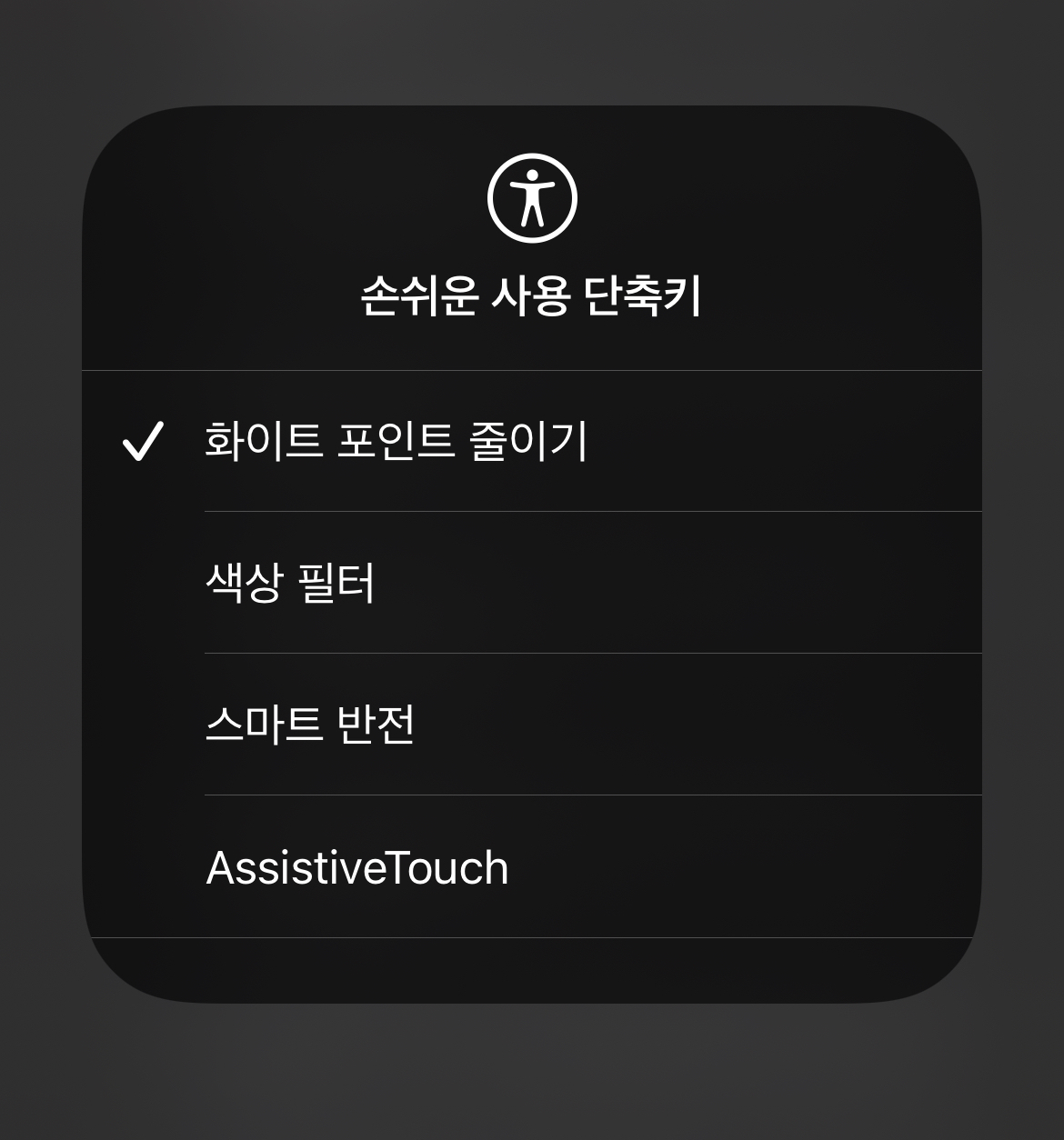Enable 스마트 반전 from the list

[532, 725]
